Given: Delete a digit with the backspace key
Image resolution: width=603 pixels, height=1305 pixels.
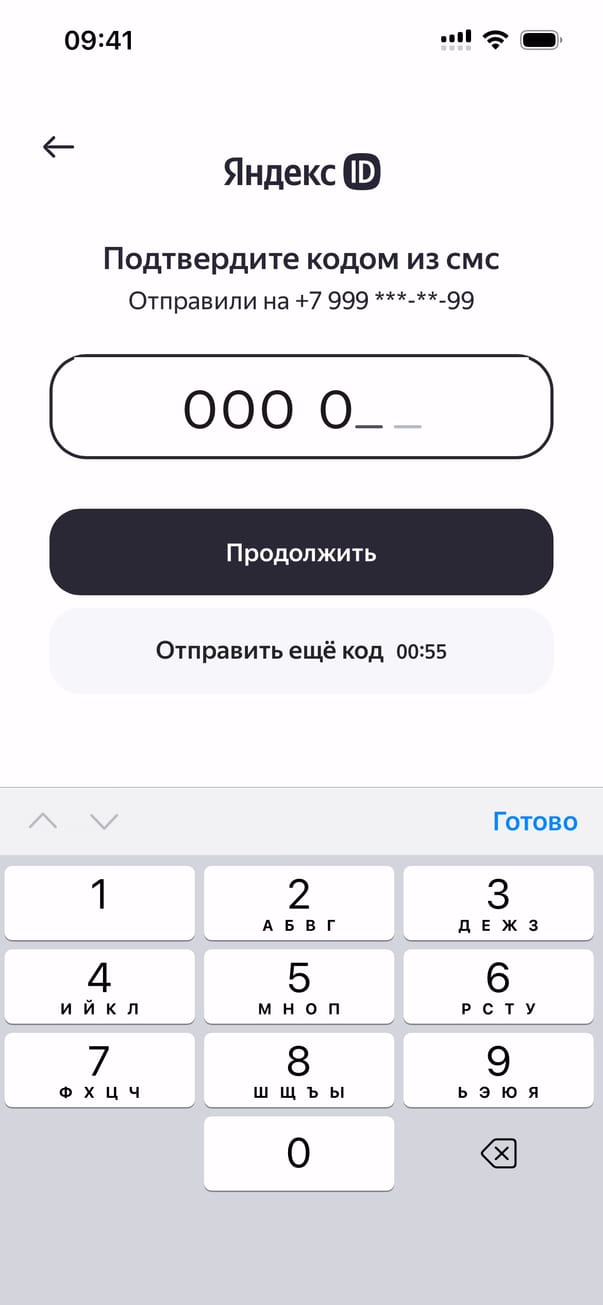Looking at the screenshot, I should (x=498, y=1155).
